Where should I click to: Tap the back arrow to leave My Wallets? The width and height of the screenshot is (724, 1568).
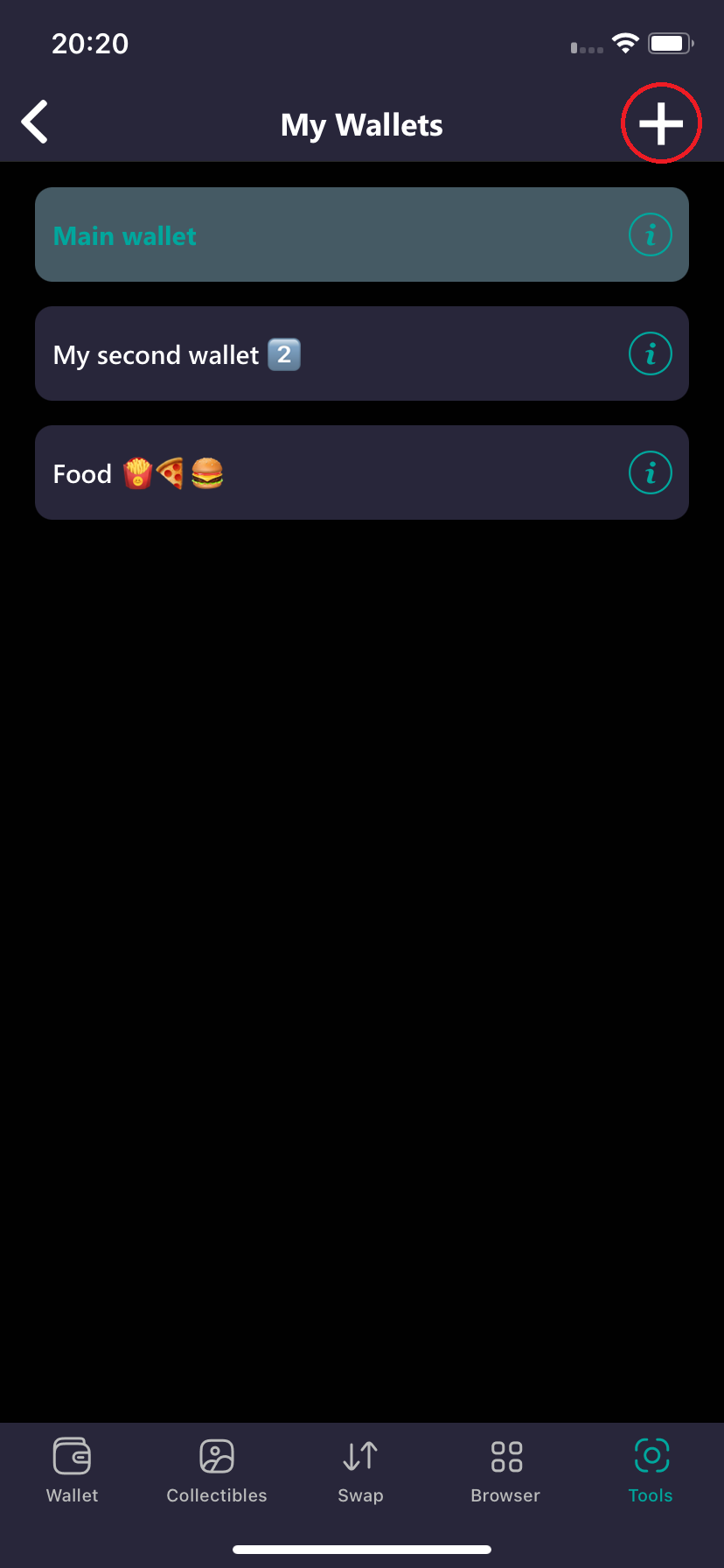tap(35, 122)
